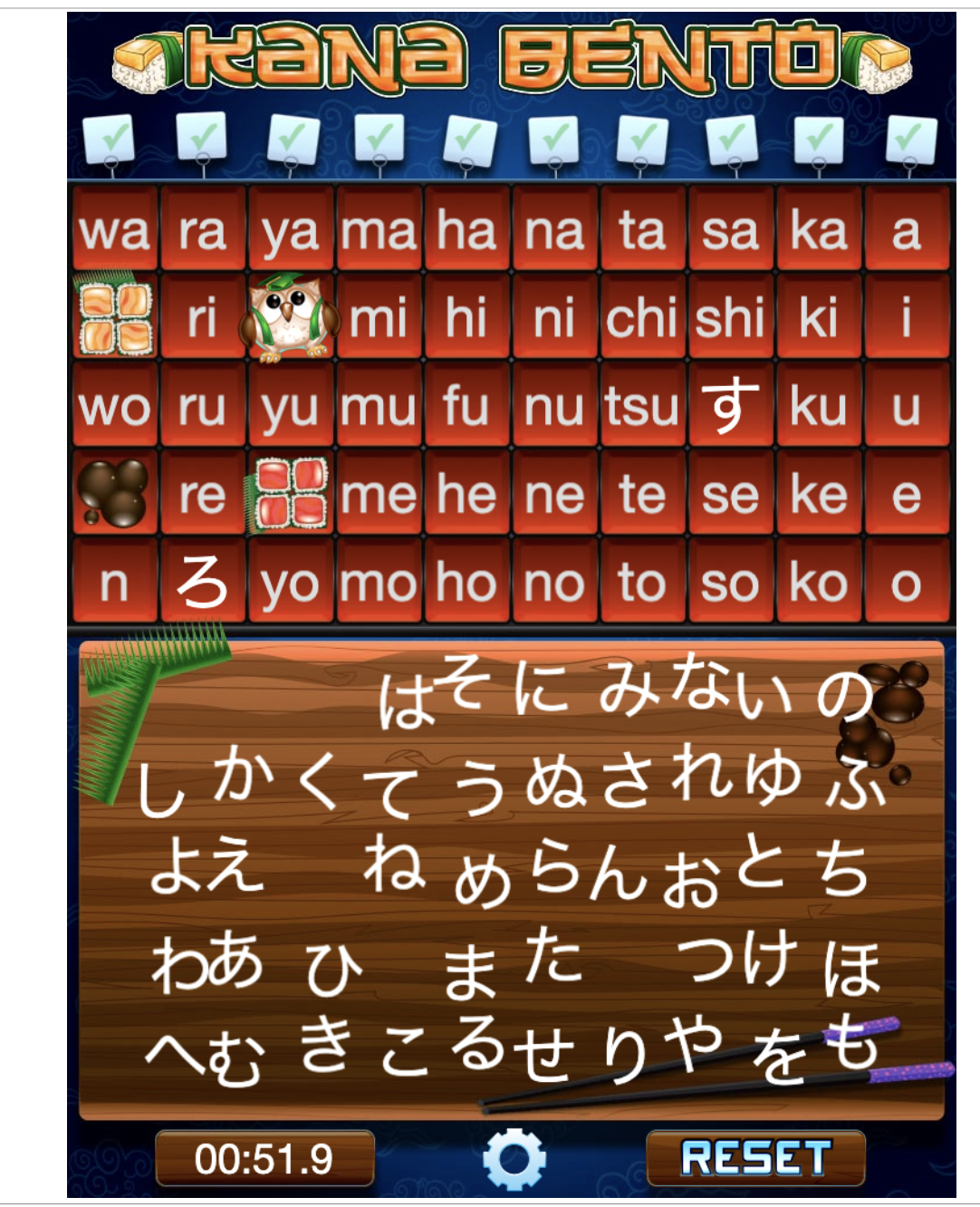Tap the ひ kana piece

click(333, 970)
